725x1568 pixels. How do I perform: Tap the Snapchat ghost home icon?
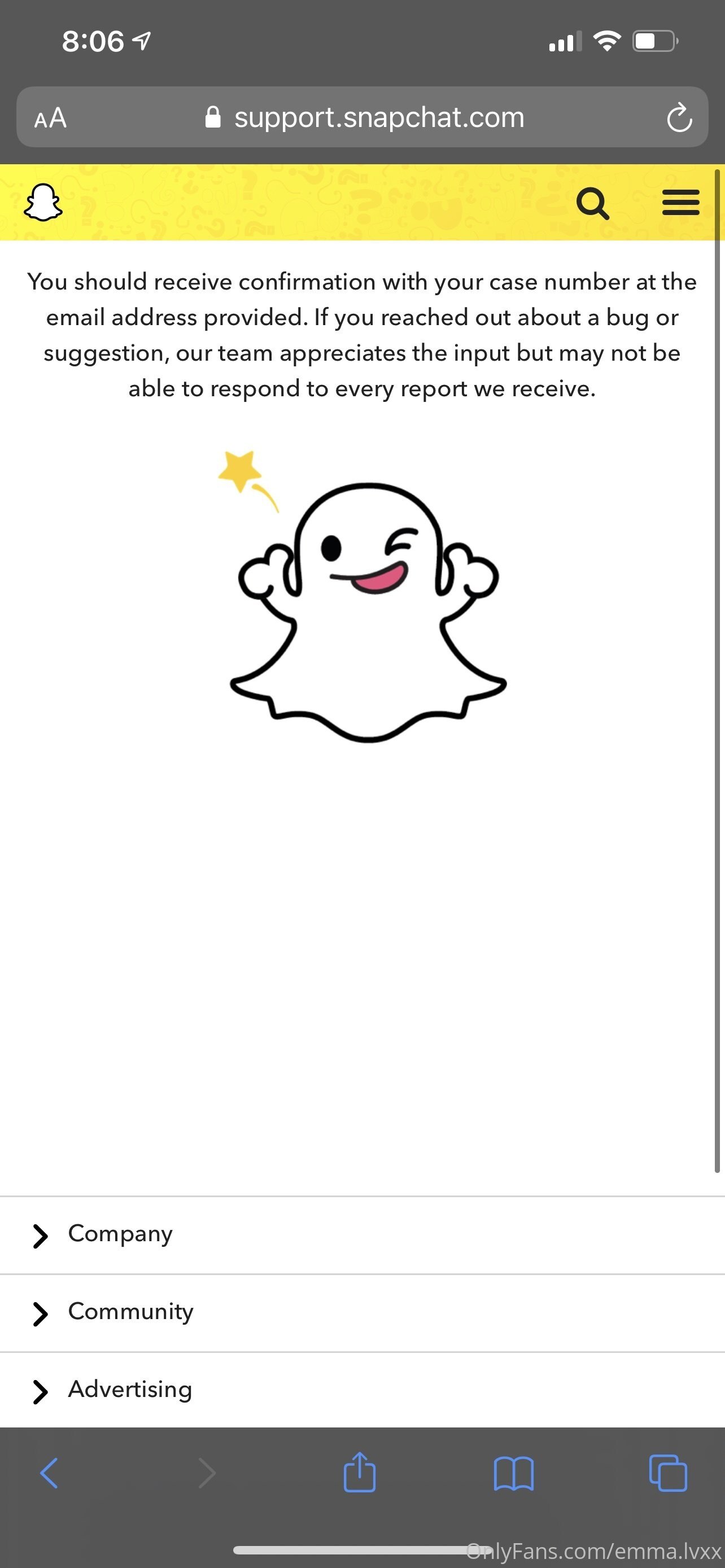pos(43,202)
